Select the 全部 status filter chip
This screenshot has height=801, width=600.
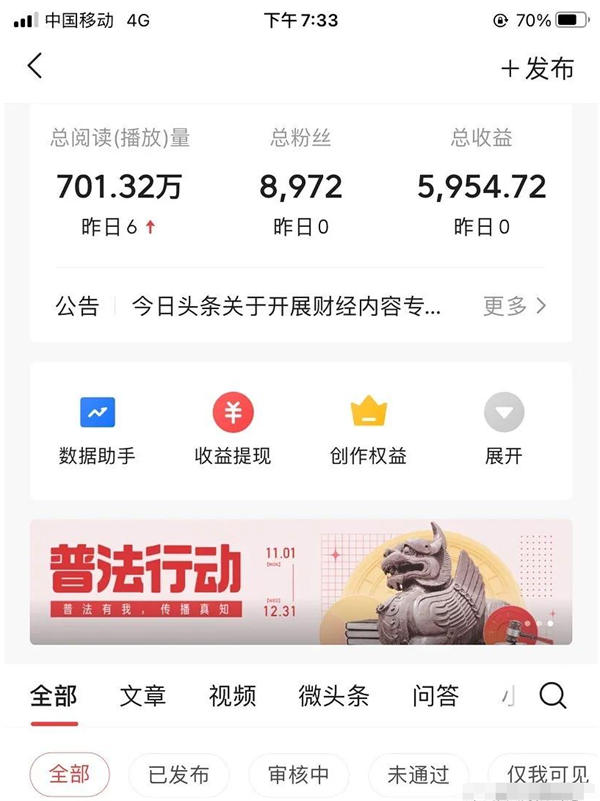click(70, 775)
